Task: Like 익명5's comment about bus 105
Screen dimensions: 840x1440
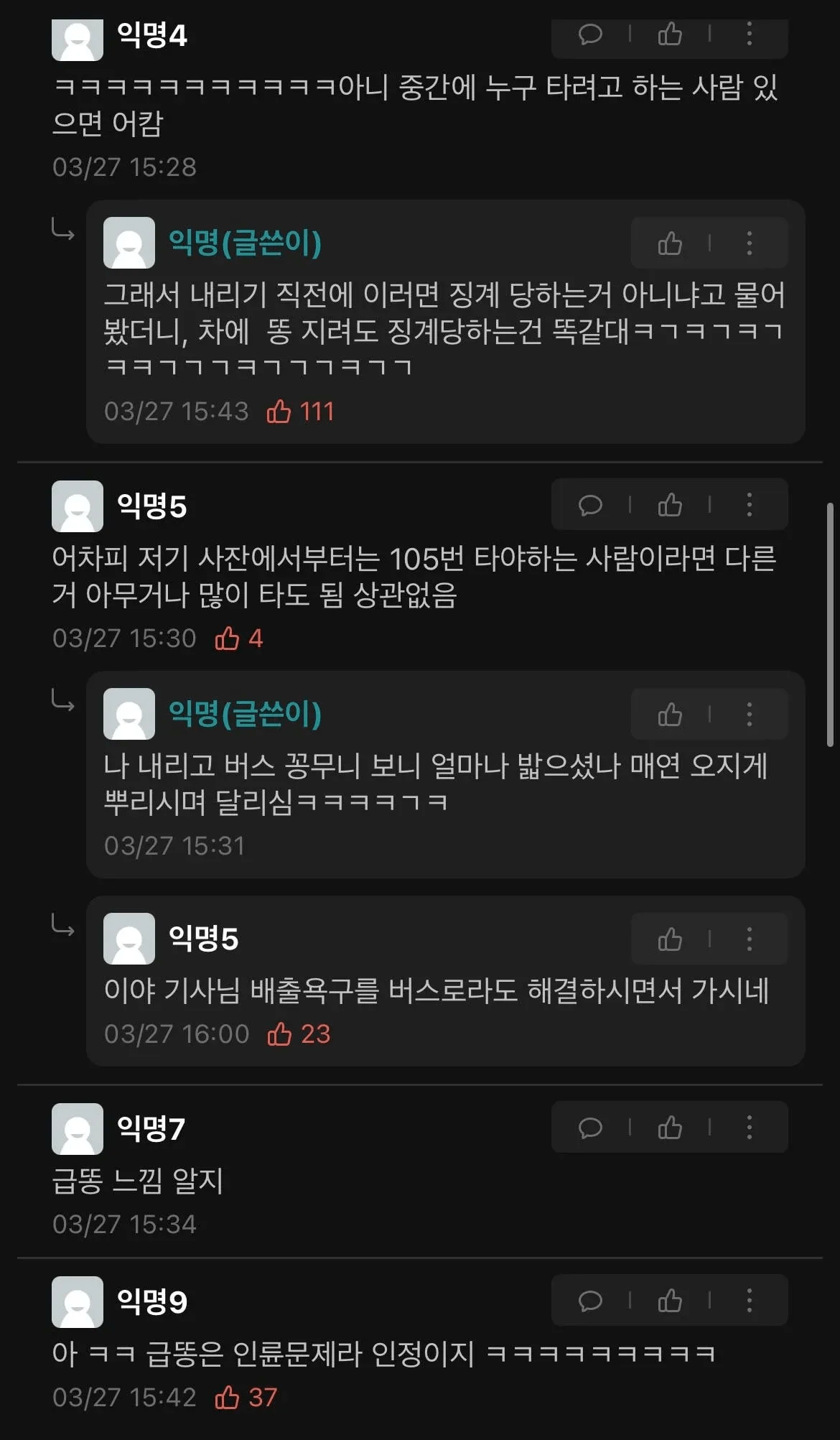Action: point(669,505)
